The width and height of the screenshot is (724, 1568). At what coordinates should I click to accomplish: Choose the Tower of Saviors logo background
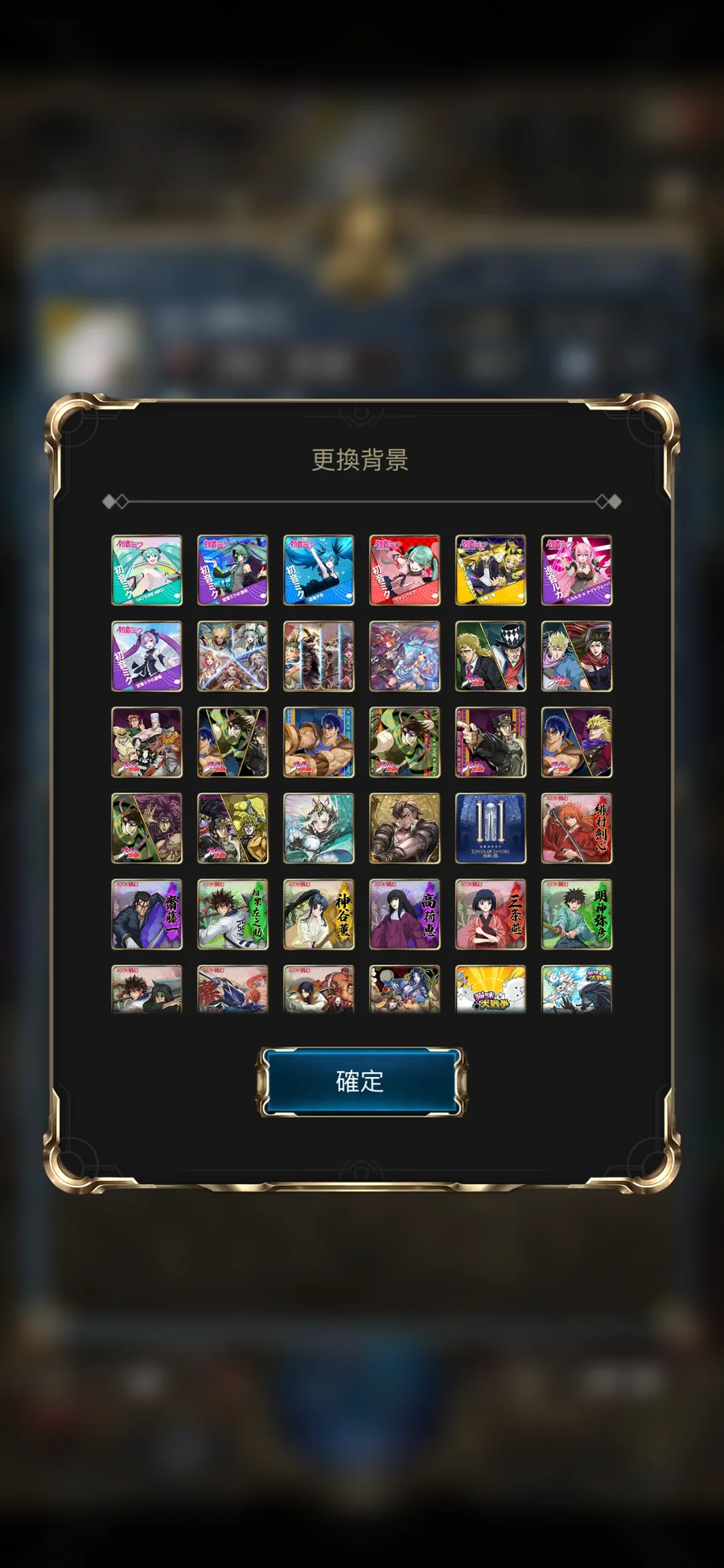491,828
